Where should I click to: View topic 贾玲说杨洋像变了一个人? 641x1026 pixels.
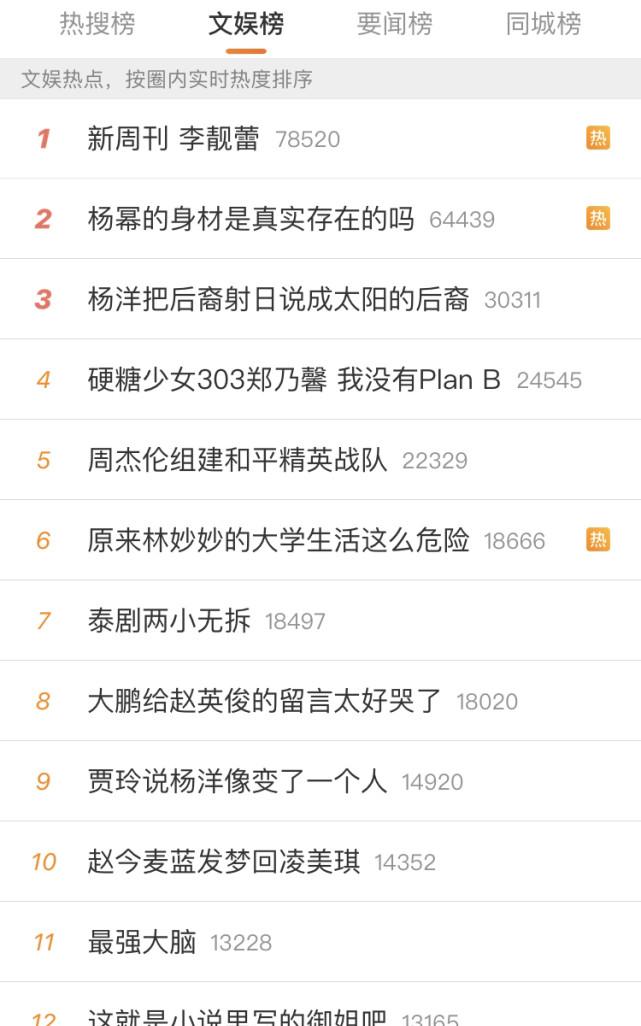[x=320, y=781]
